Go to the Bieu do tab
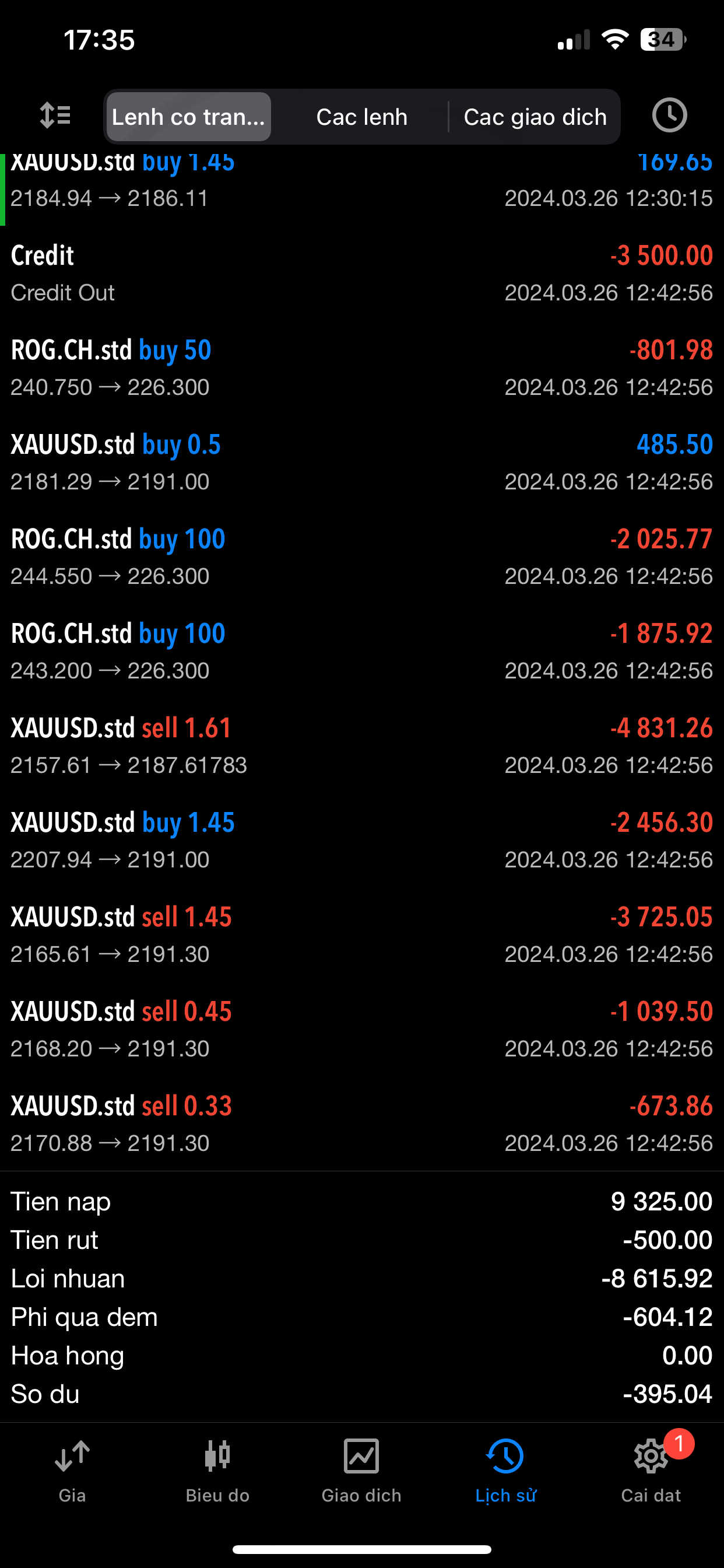 point(217,1469)
